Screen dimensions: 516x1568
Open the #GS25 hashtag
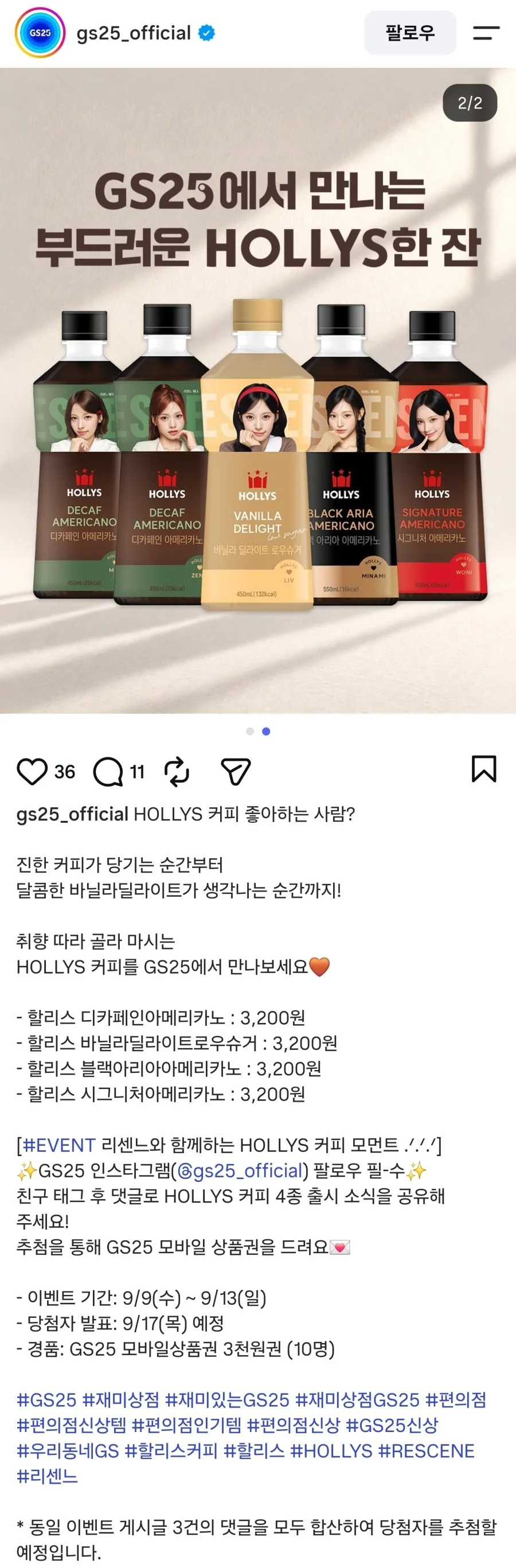[x=47, y=1399]
